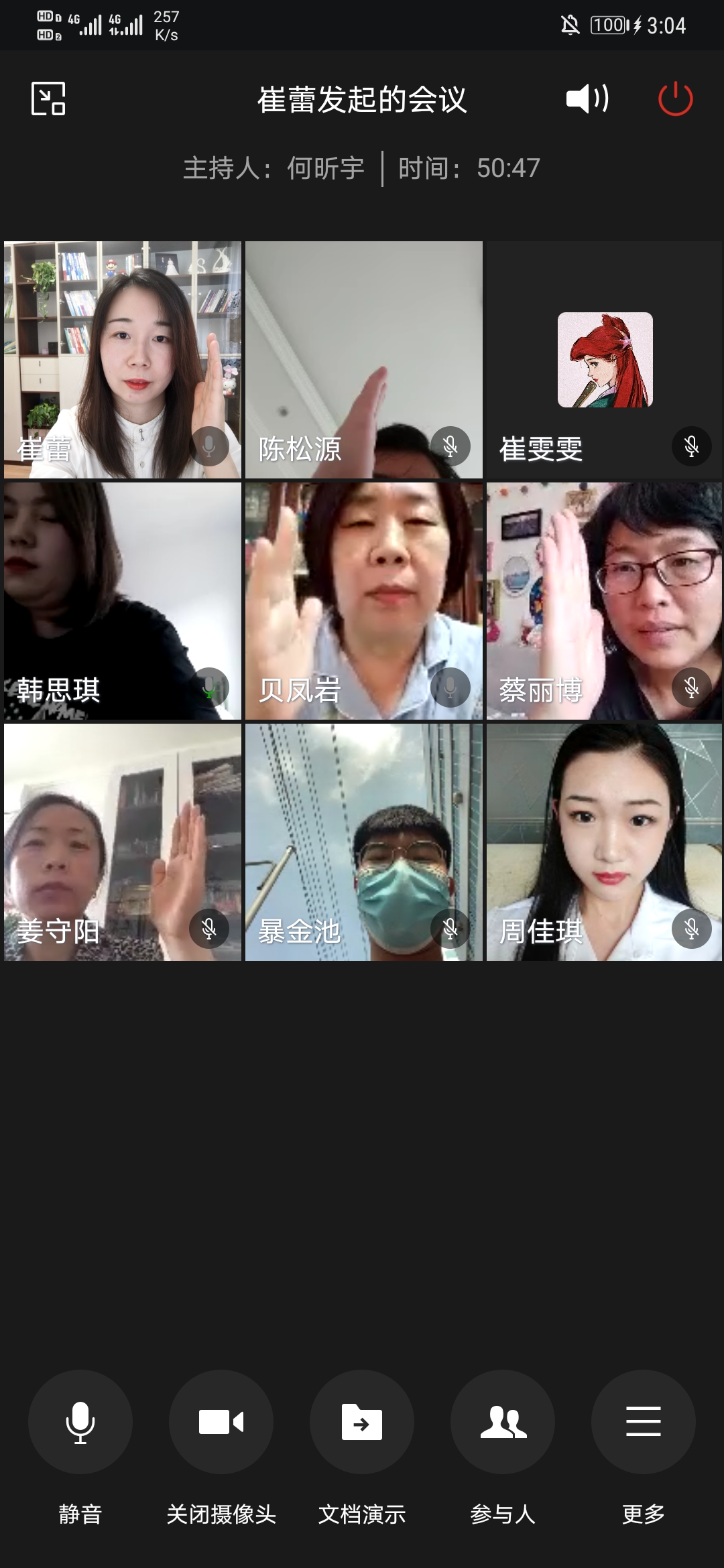The height and width of the screenshot is (1568, 724).
Task: Select 陈松源's video tile
Action: (x=364, y=360)
